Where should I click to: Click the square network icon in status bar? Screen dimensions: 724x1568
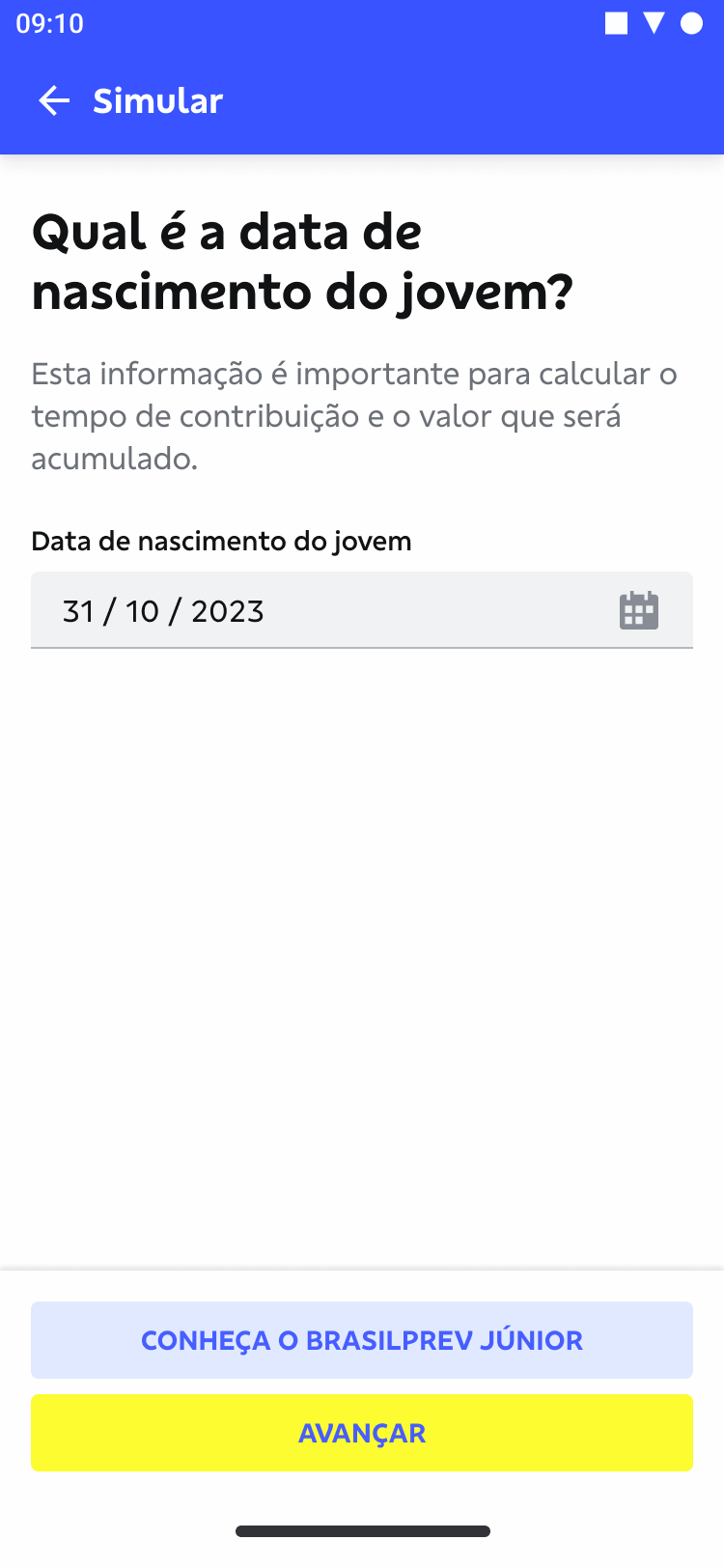pyautogui.click(x=618, y=24)
